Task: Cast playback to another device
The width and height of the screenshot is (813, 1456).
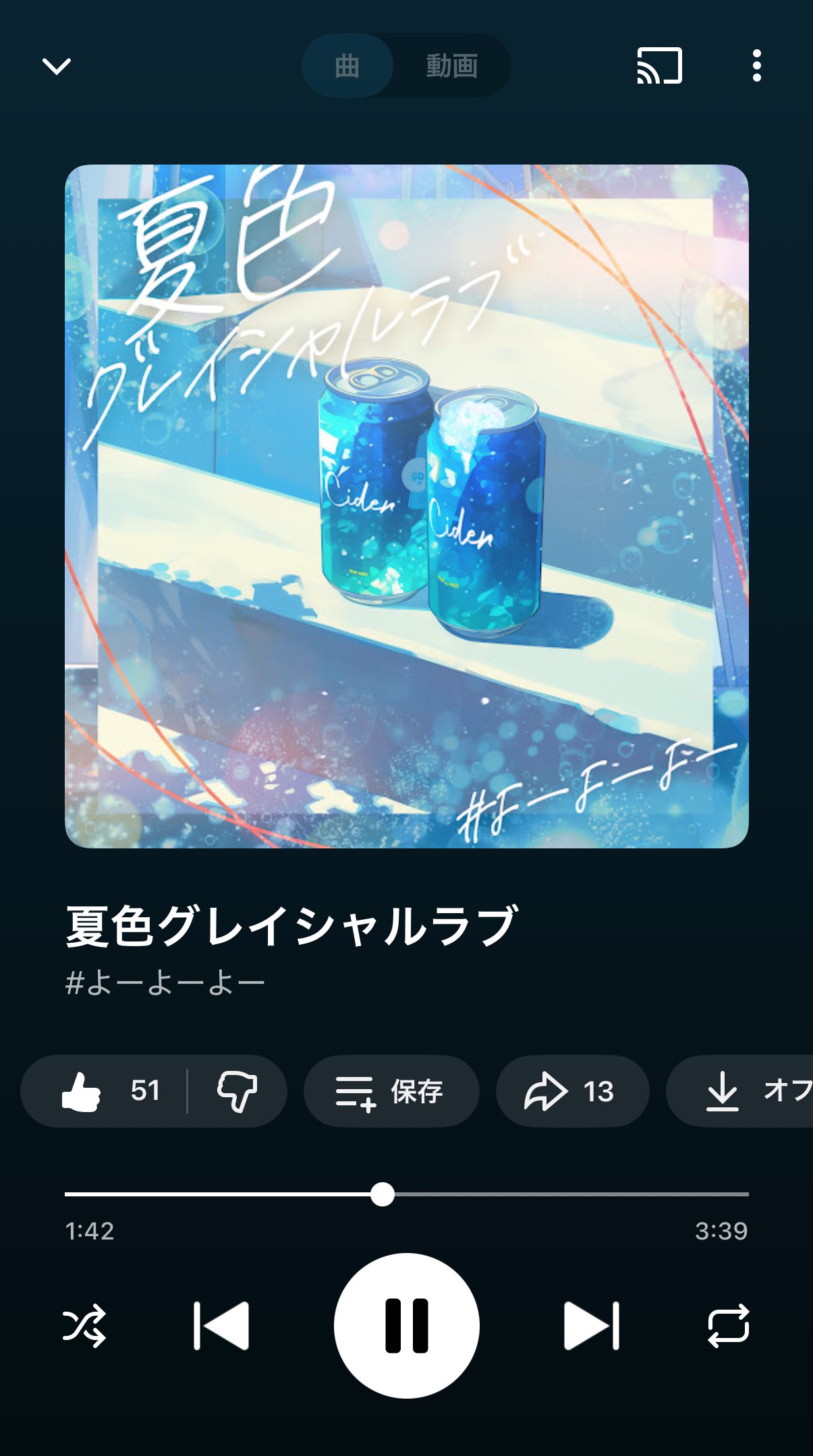Action: 659,66
